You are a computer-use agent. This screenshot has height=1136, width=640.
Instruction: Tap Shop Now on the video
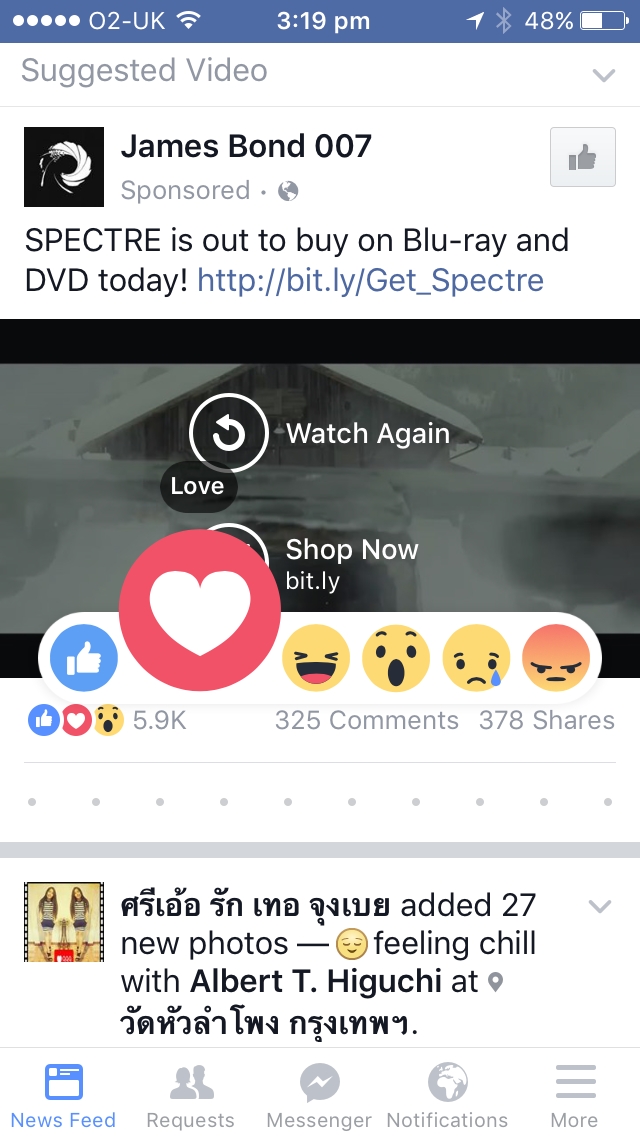tap(351, 549)
